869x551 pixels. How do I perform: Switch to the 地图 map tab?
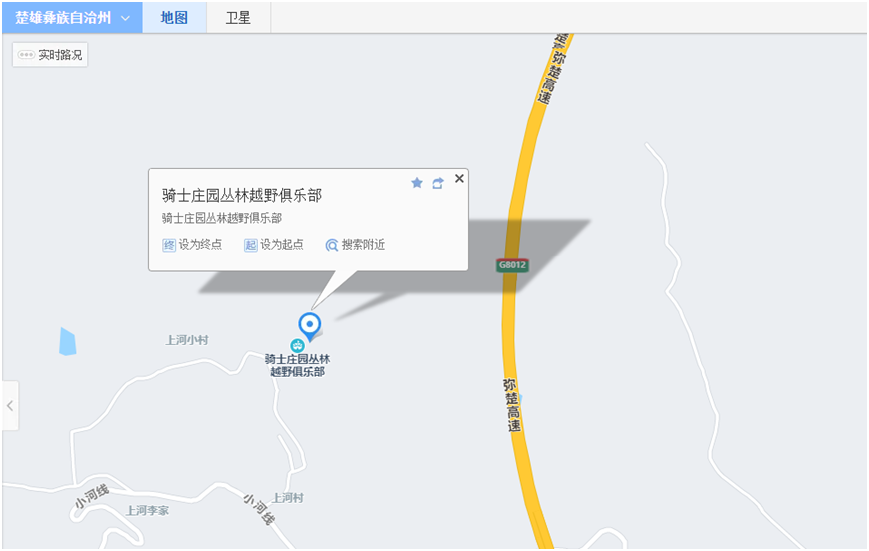174,18
